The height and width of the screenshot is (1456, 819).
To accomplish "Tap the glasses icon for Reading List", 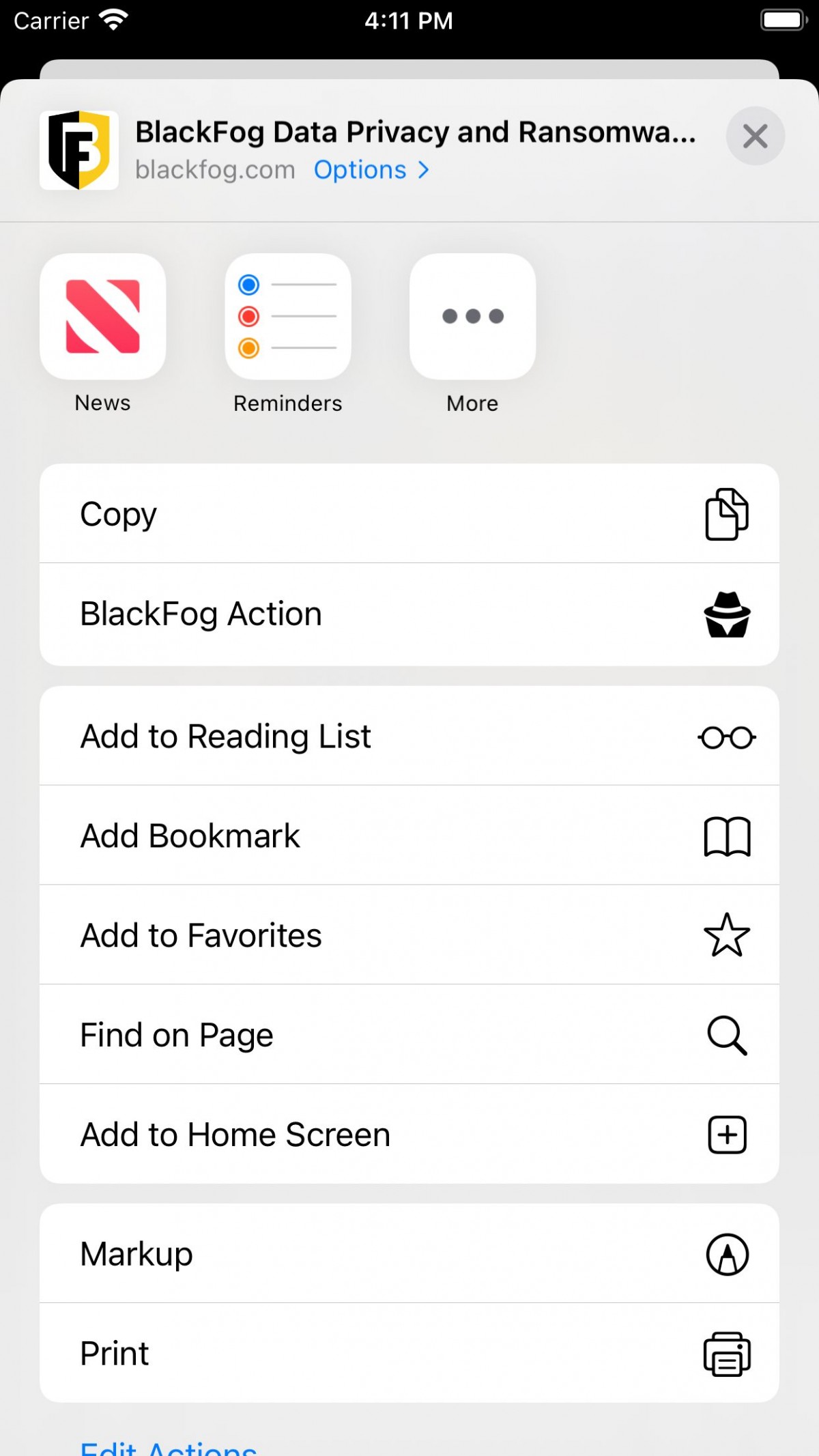I will point(727,737).
